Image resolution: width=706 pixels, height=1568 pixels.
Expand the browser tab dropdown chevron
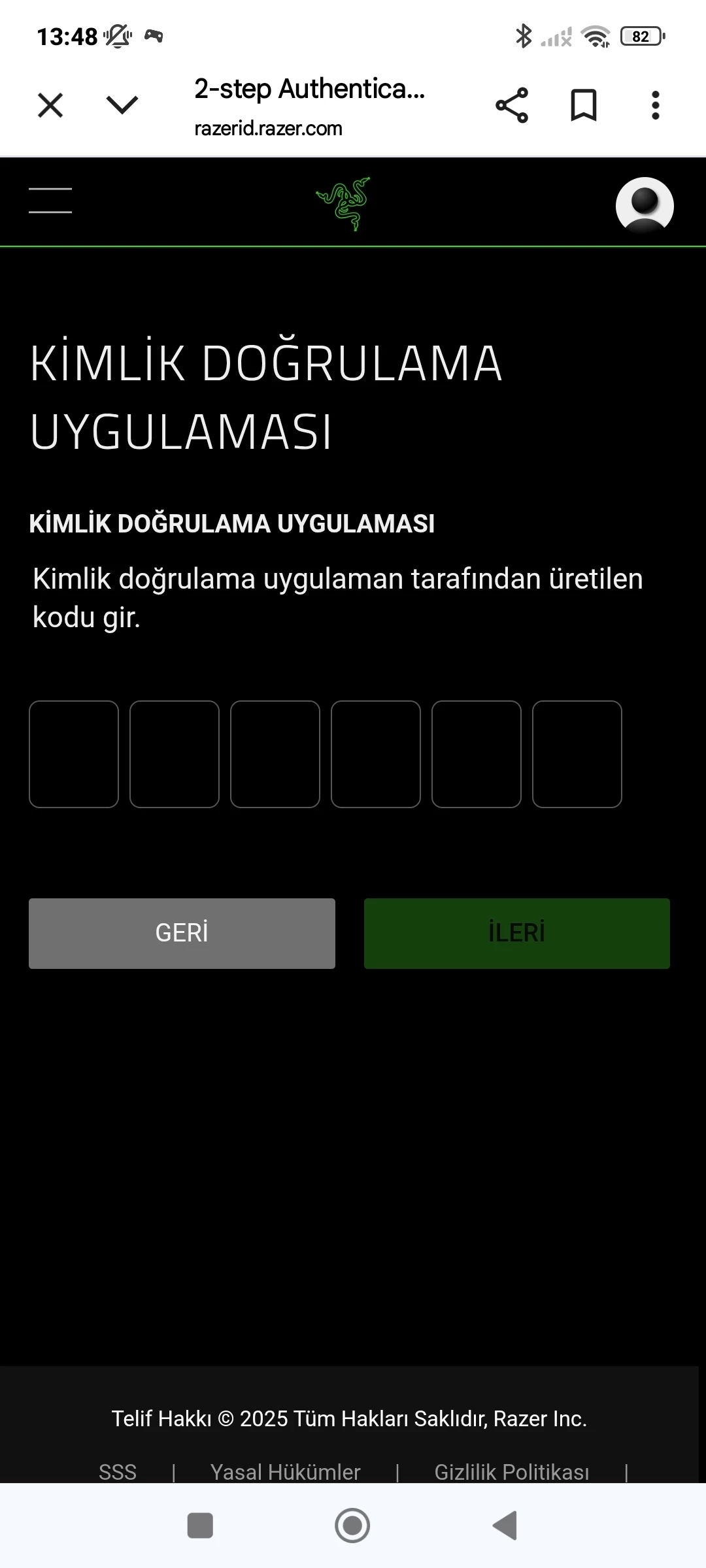pos(122,105)
